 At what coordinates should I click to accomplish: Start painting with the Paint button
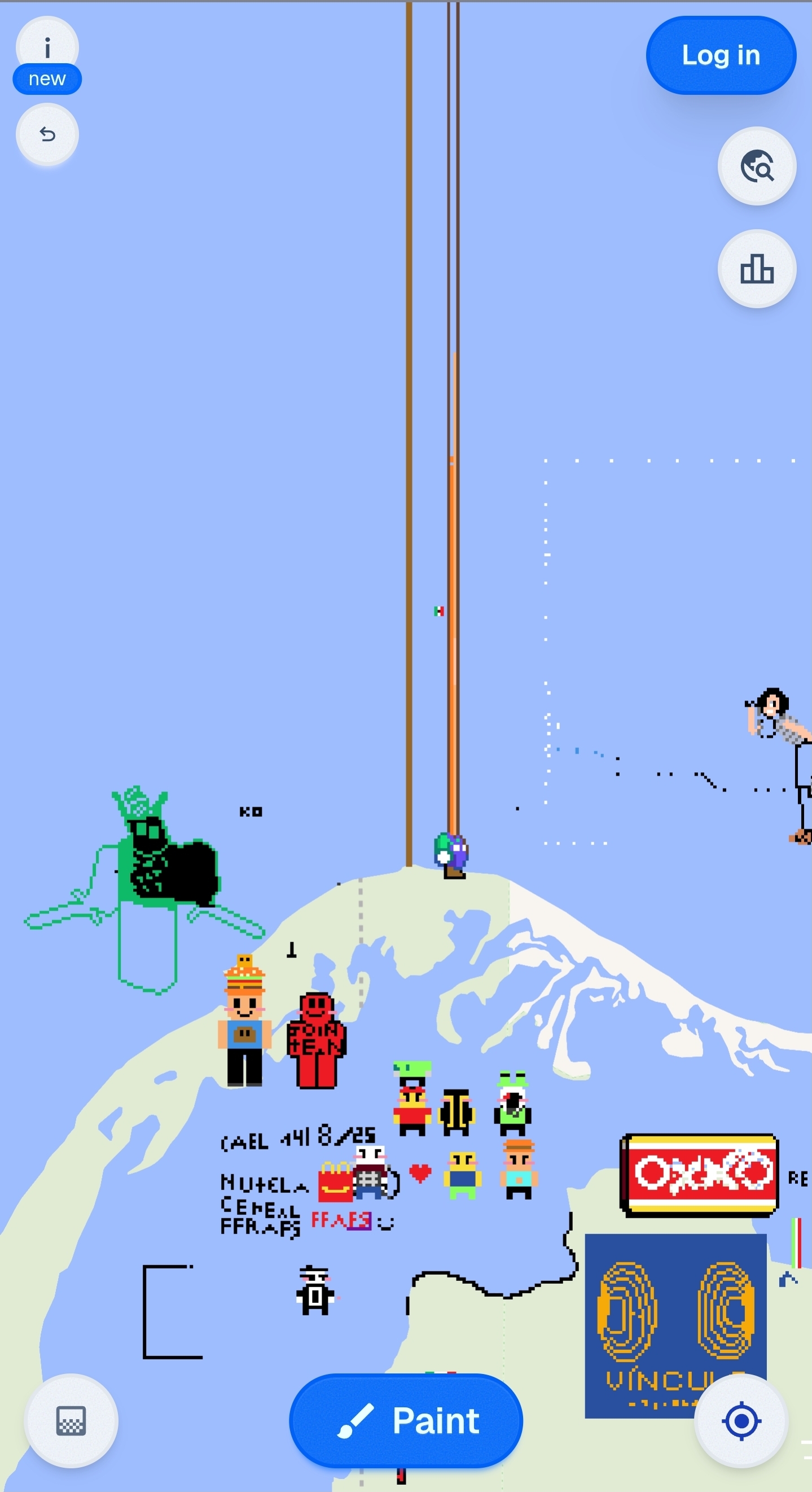(406, 1421)
